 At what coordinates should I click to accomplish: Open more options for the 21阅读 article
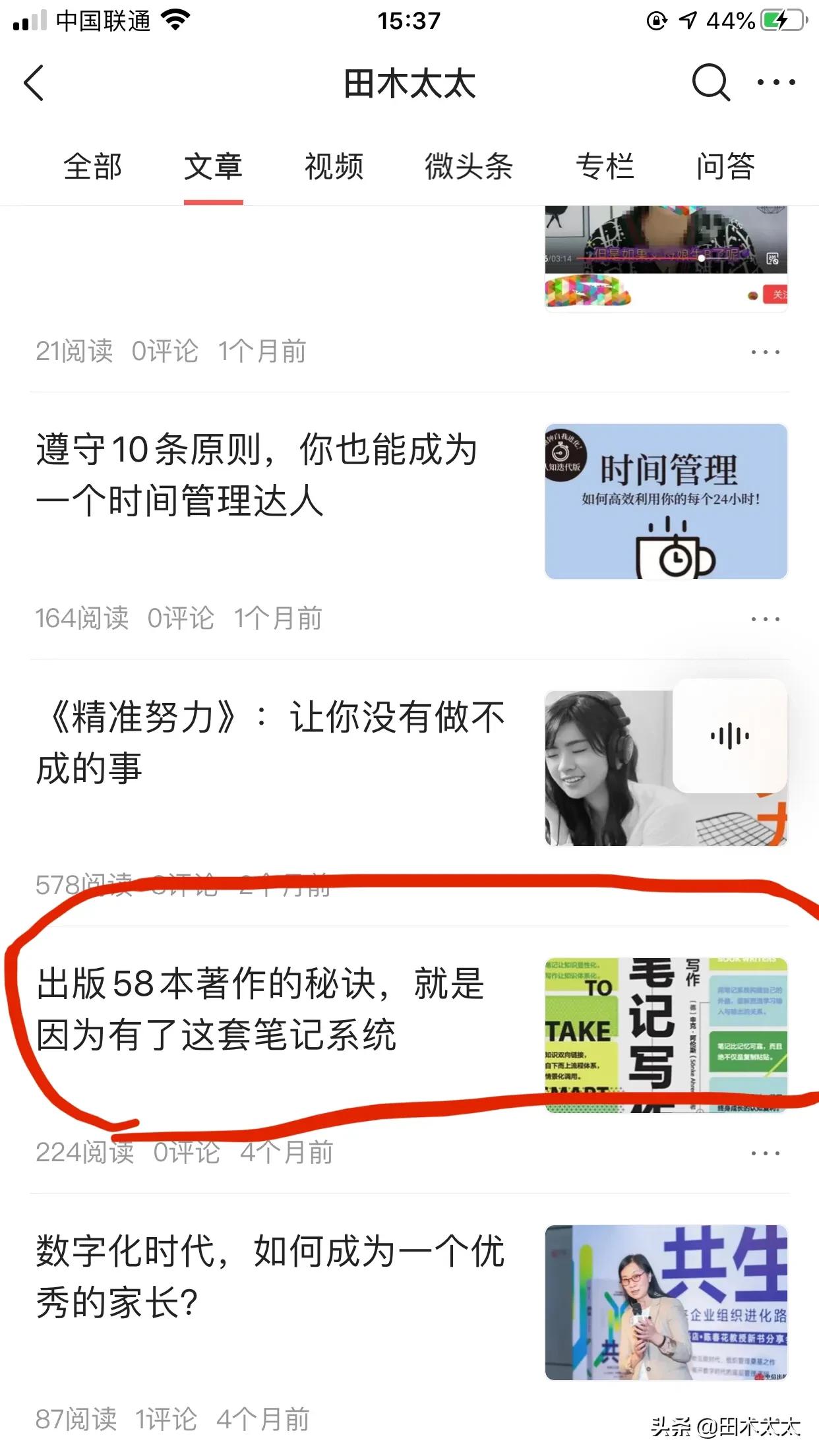[765, 352]
